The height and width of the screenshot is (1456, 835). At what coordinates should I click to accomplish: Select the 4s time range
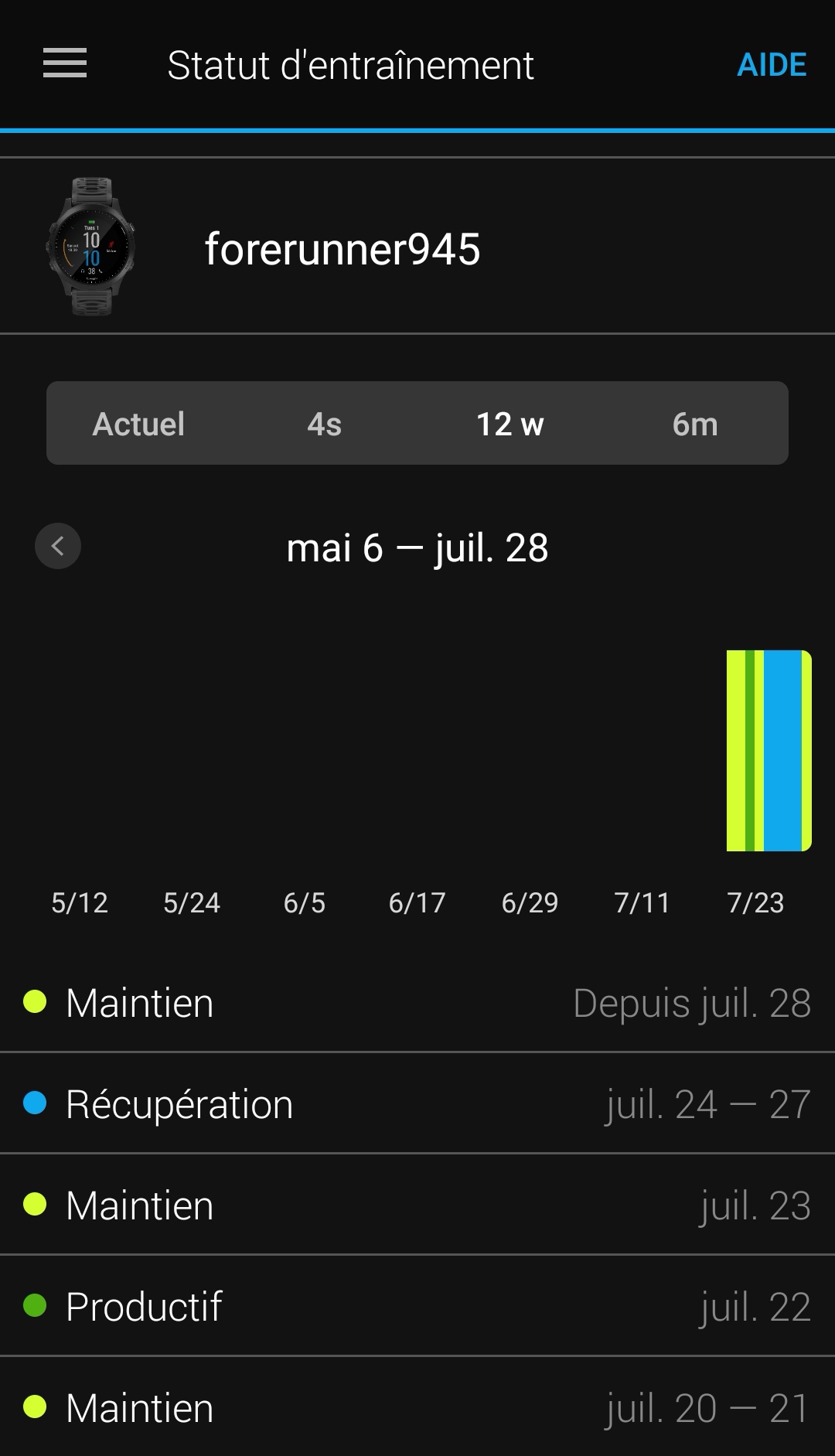tap(325, 424)
